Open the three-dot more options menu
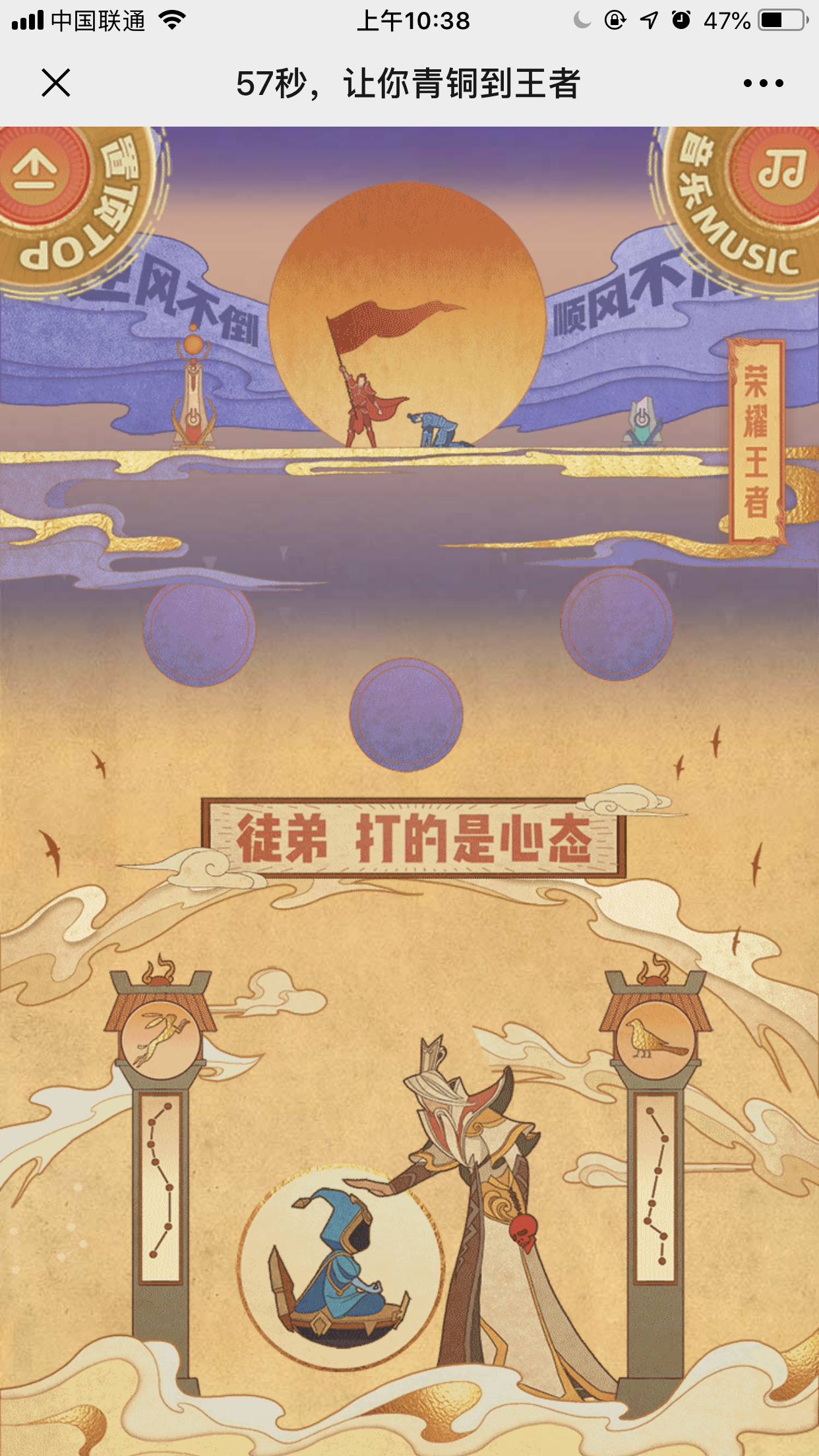The height and width of the screenshot is (1456, 819). [763, 83]
